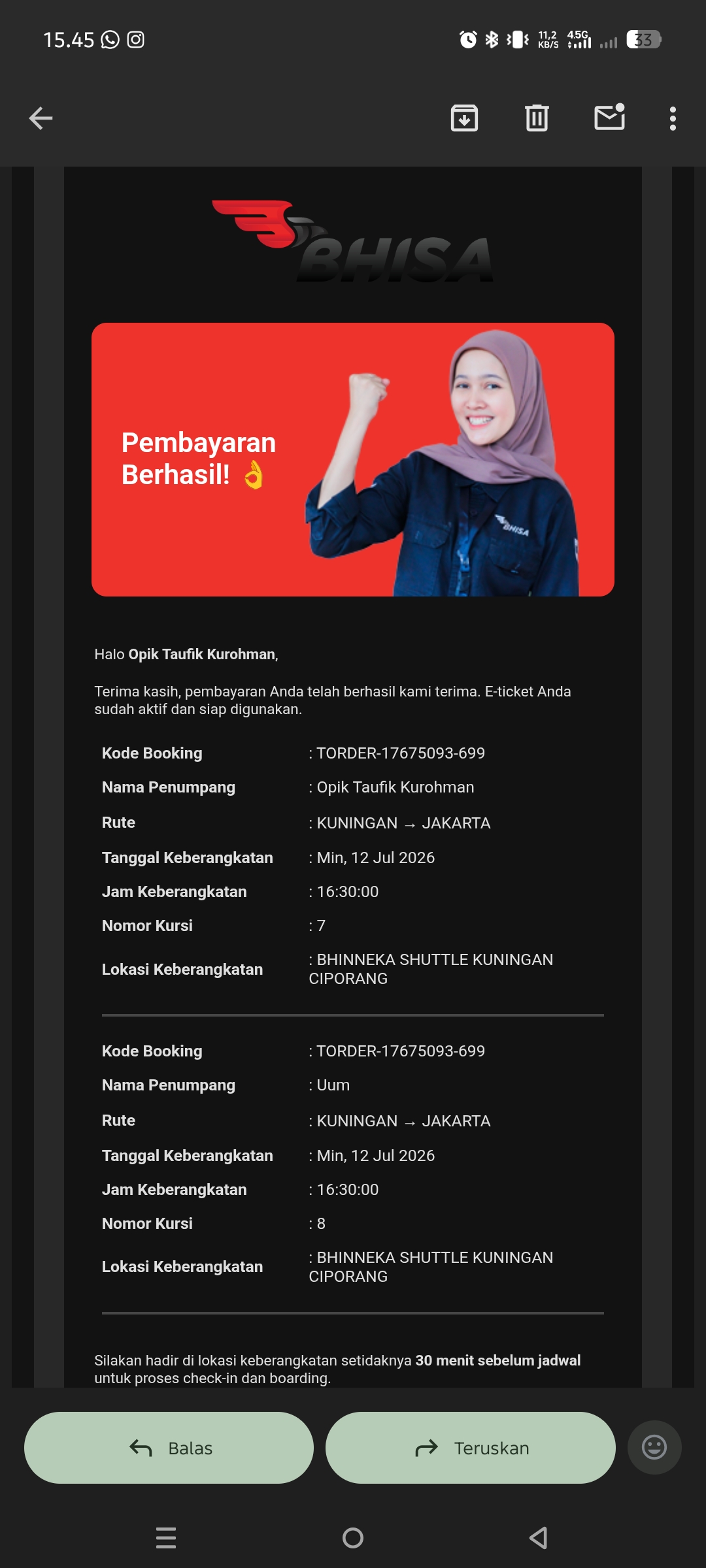This screenshot has height=1568, width=706.
Task: Add an emoji reaction
Action: 654,1447
